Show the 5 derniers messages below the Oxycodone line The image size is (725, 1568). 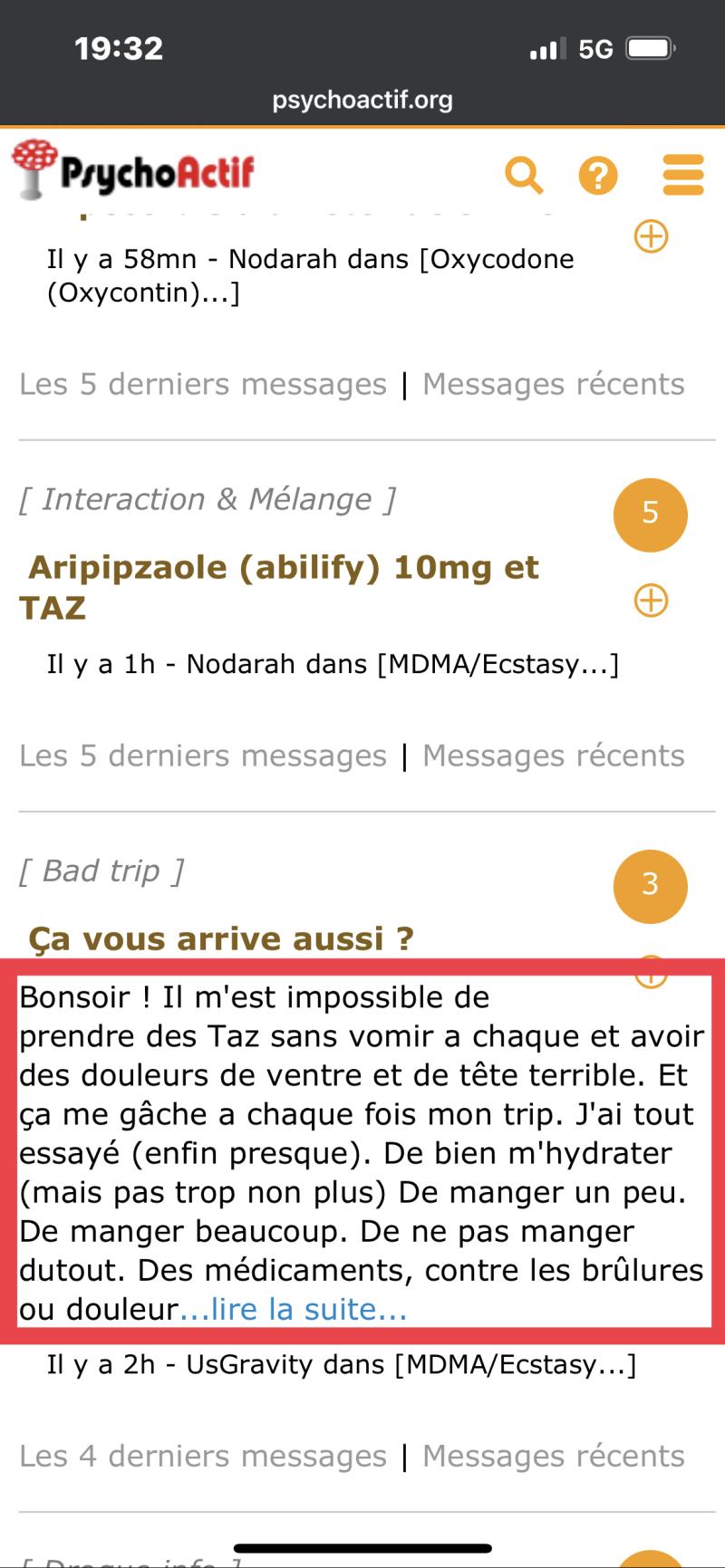point(203,384)
